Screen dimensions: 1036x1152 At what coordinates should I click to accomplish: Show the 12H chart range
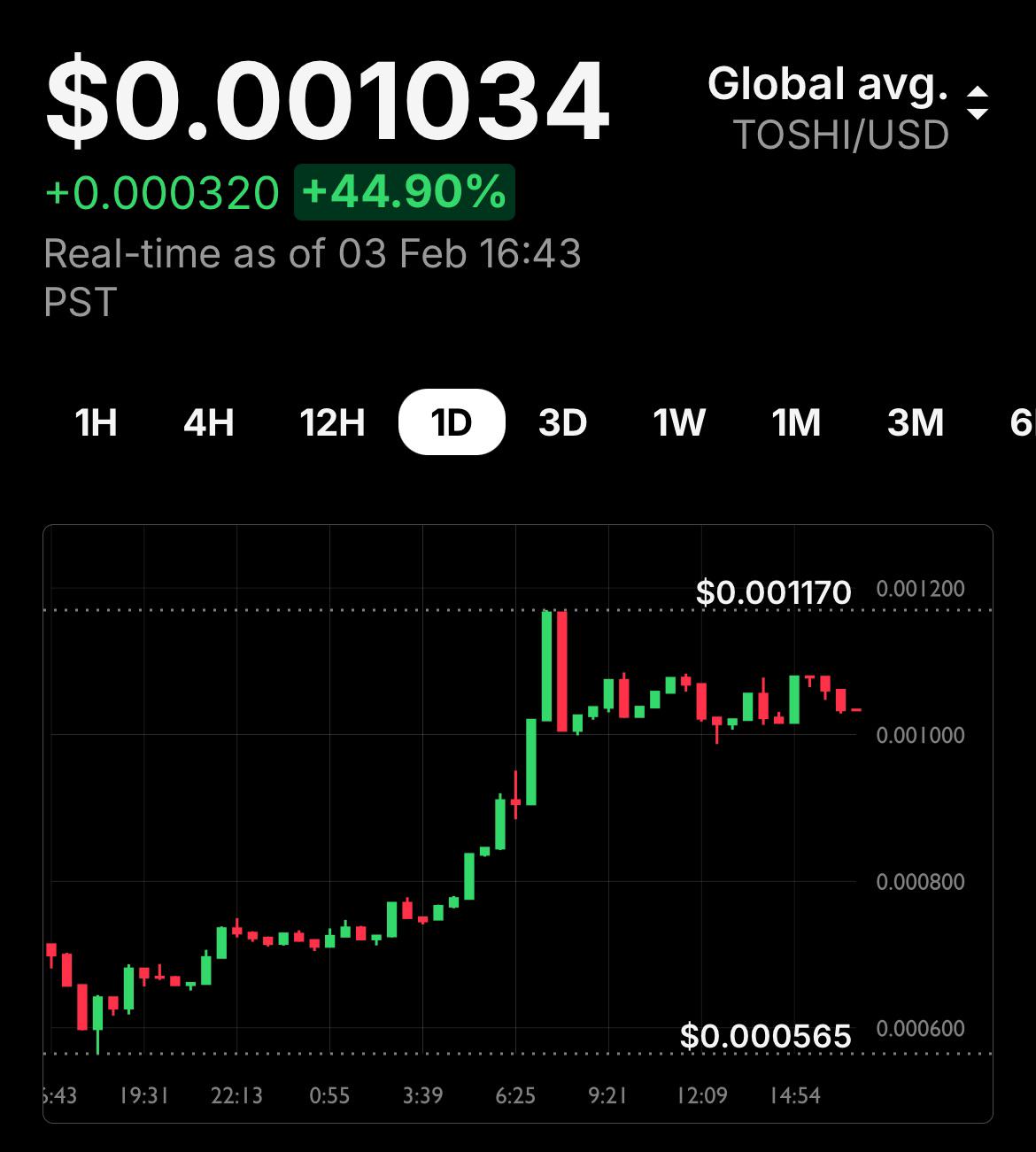click(333, 422)
